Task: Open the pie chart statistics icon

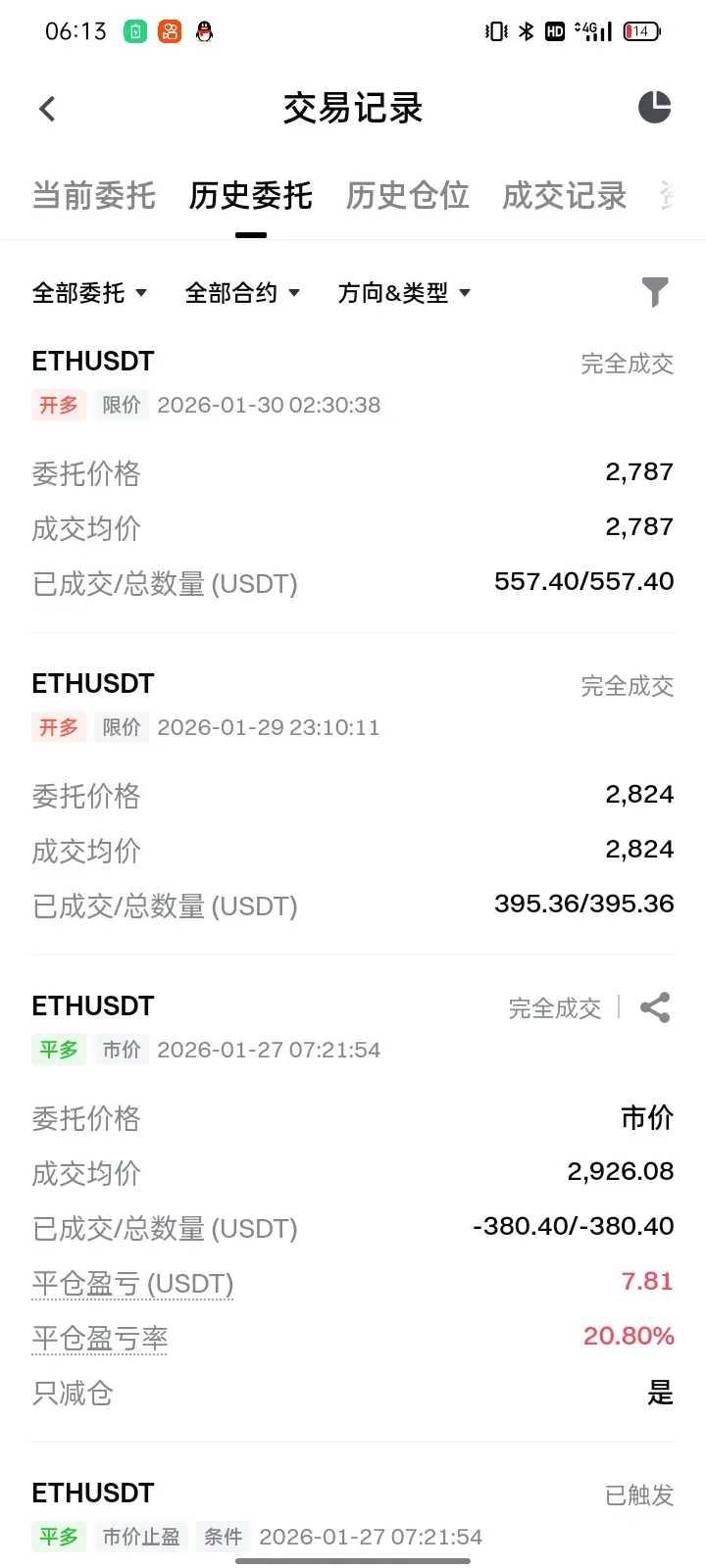Action: click(x=654, y=107)
